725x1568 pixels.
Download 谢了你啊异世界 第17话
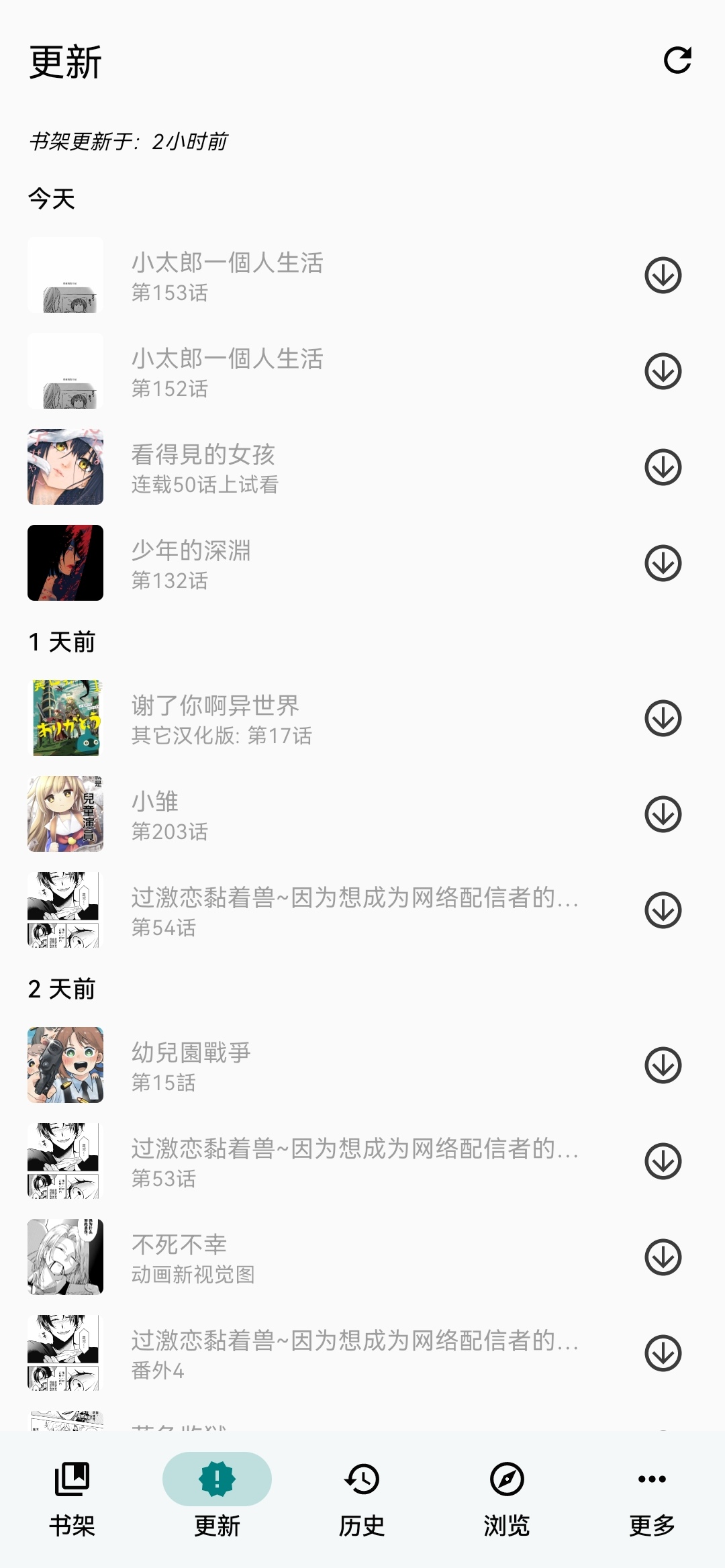(x=663, y=718)
